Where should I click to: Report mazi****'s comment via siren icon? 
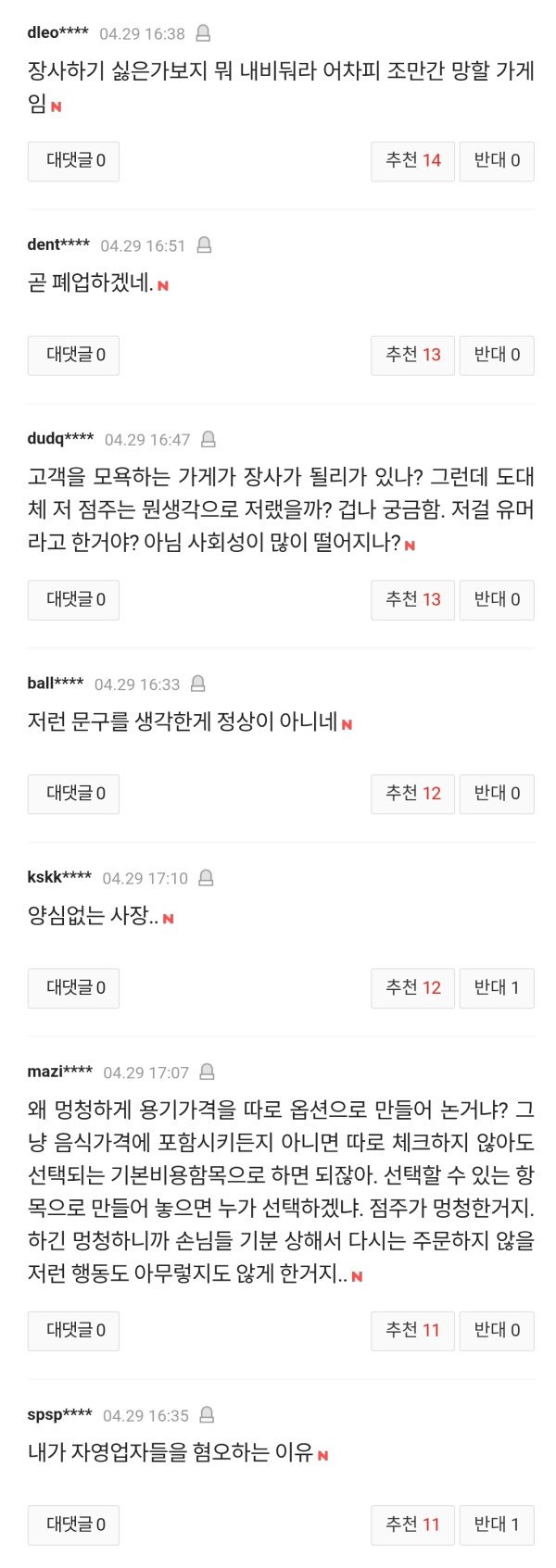pyautogui.click(x=207, y=1072)
